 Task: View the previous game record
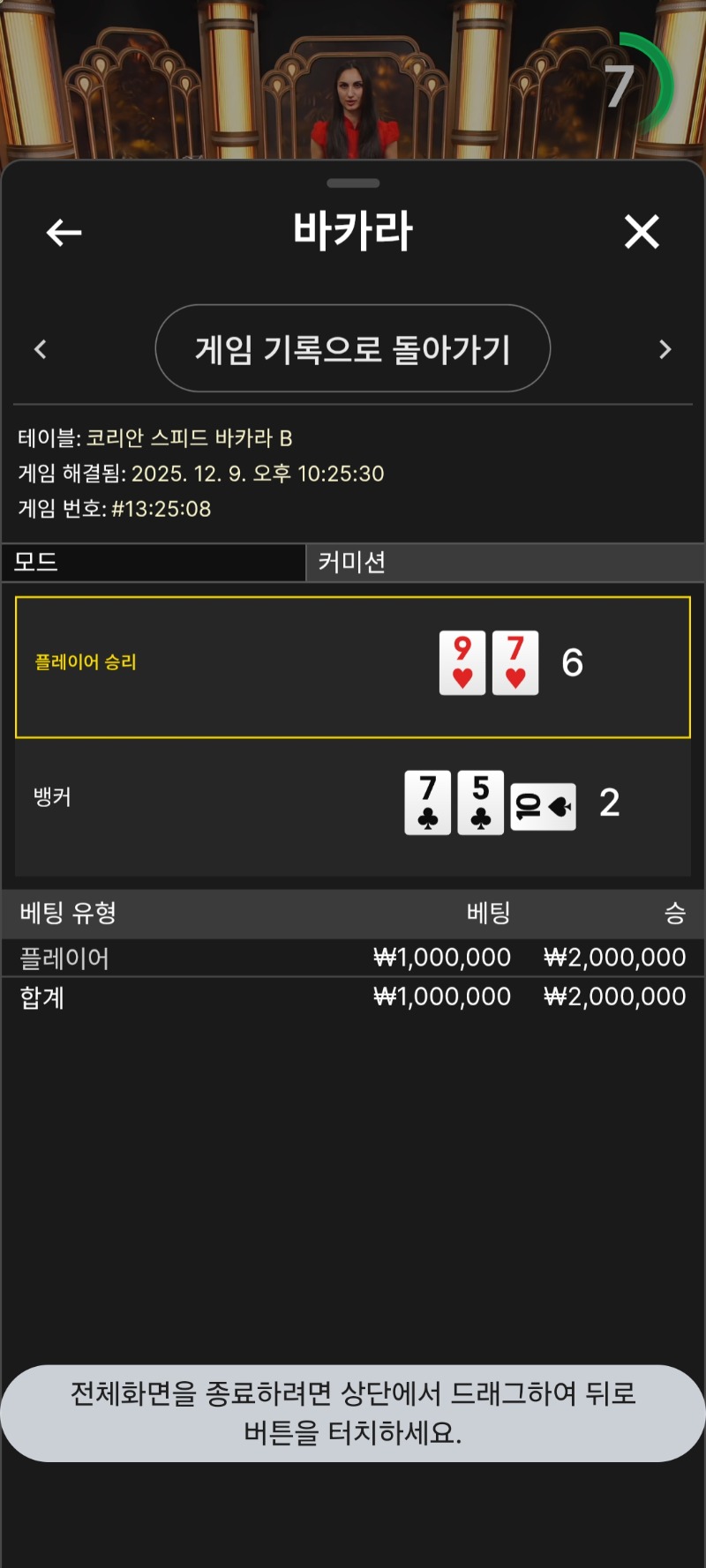[x=41, y=349]
